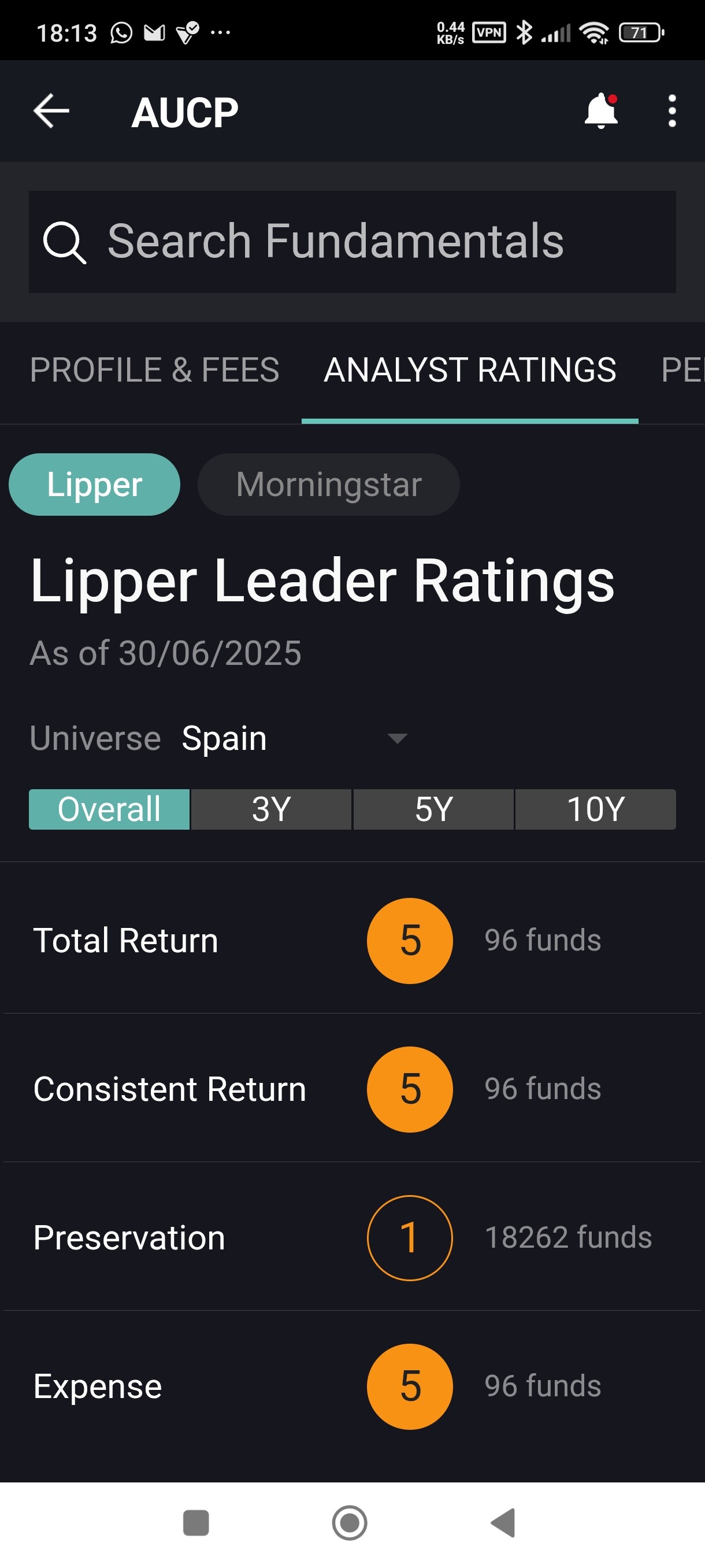Go back using the app bar arrow
The width and height of the screenshot is (705, 1568).
[x=51, y=112]
